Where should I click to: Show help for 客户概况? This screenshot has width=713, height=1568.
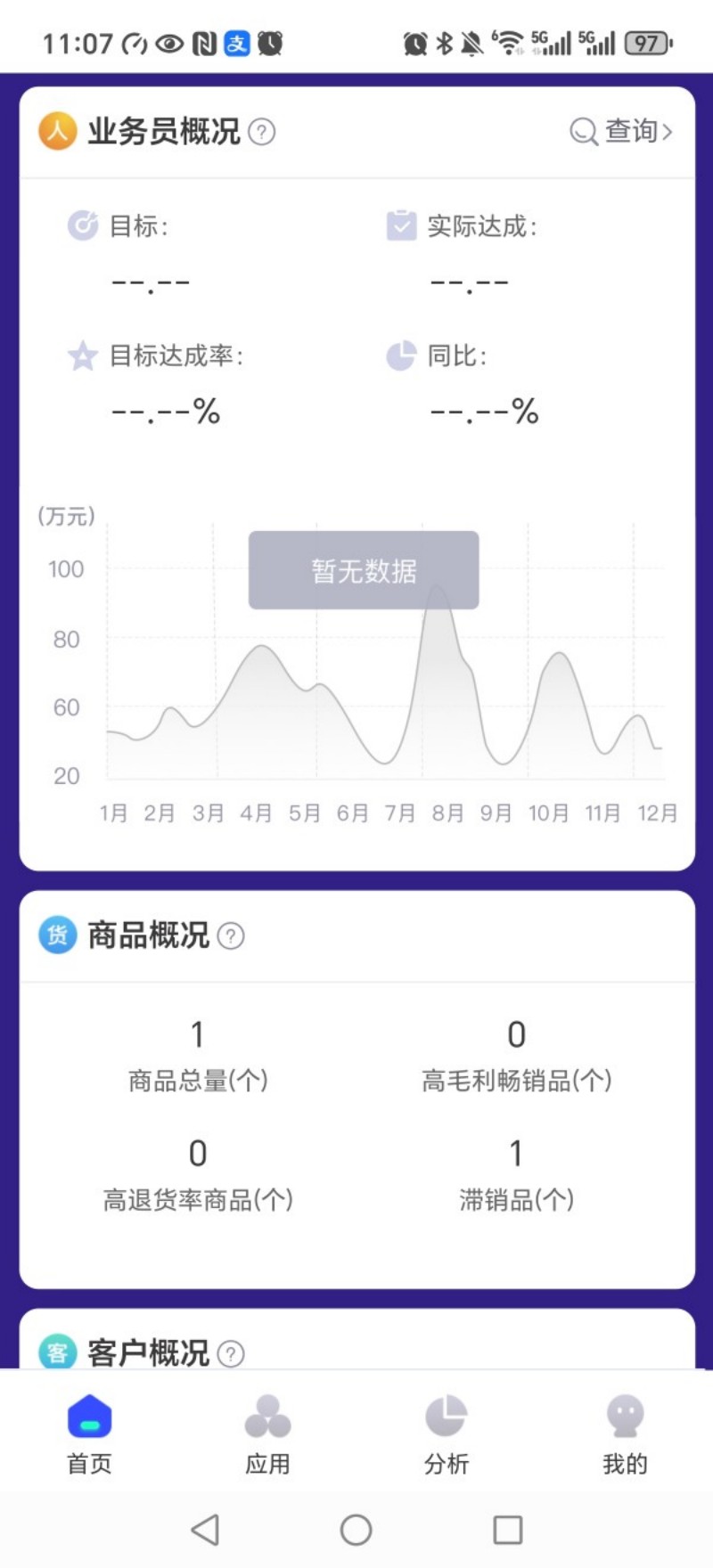click(x=231, y=1354)
